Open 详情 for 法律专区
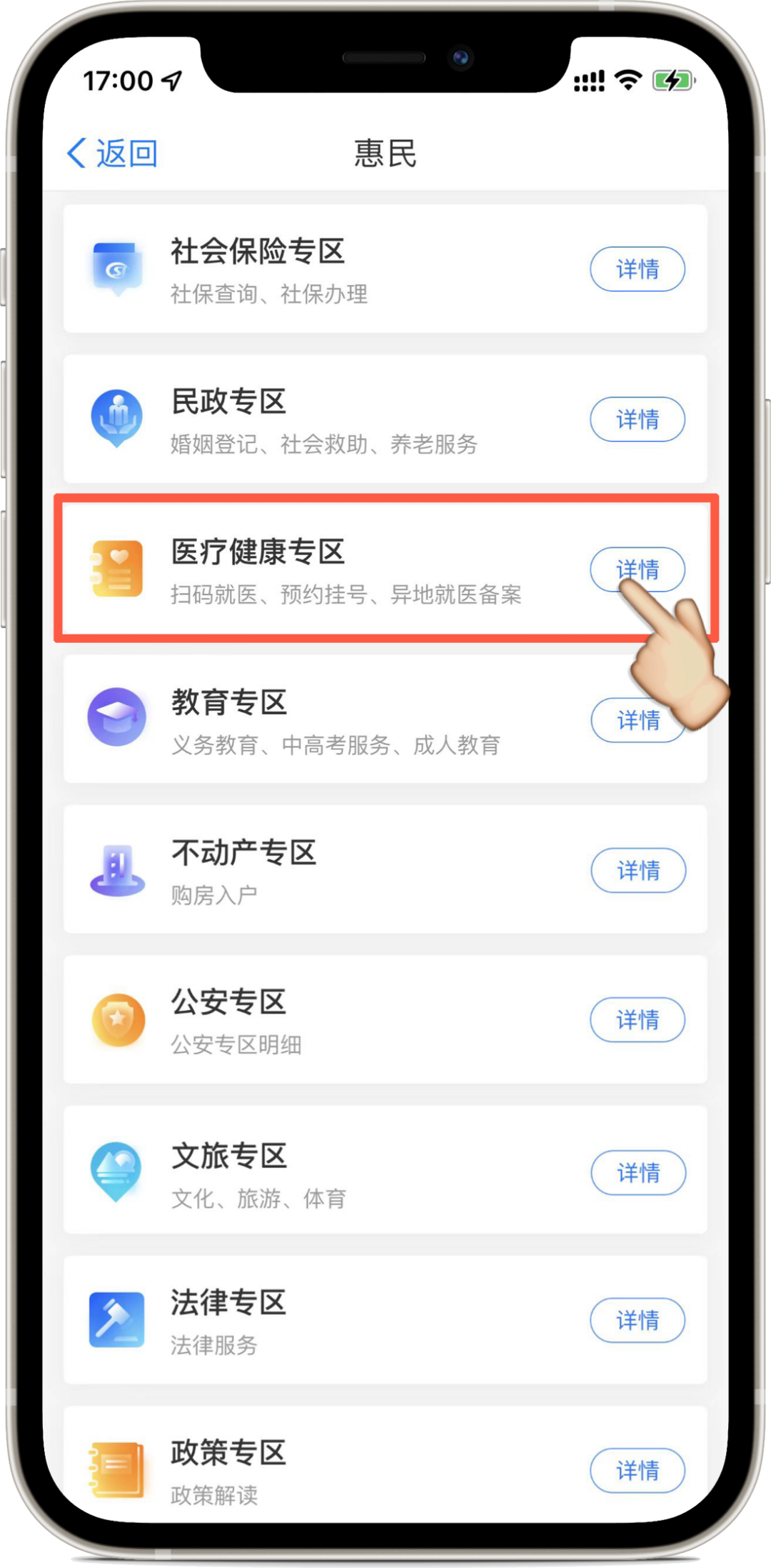The width and height of the screenshot is (771, 1568). coord(637,1320)
